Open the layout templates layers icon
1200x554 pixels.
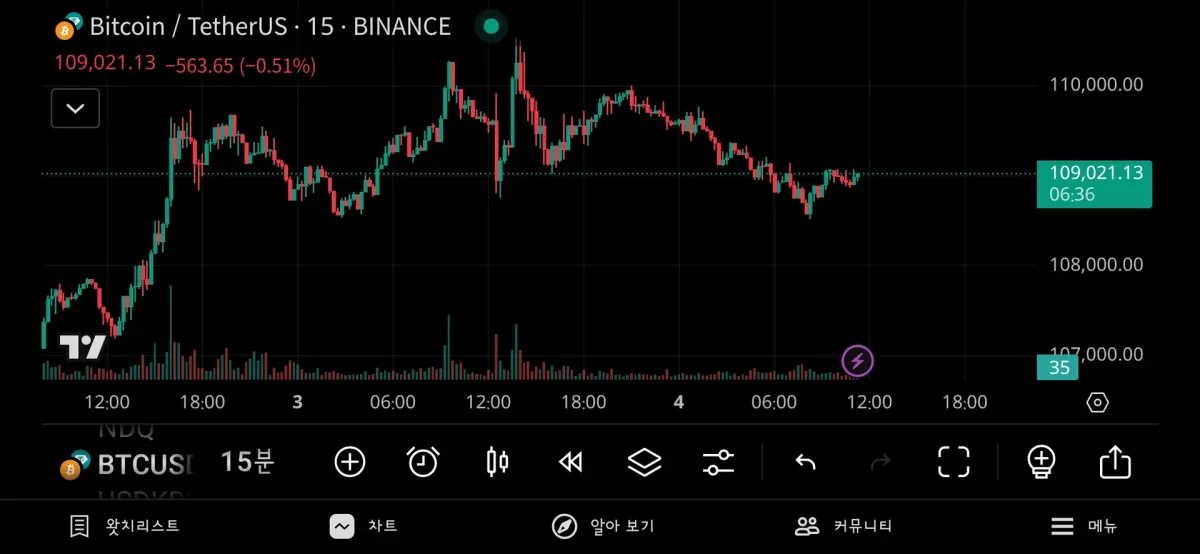pos(645,462)
